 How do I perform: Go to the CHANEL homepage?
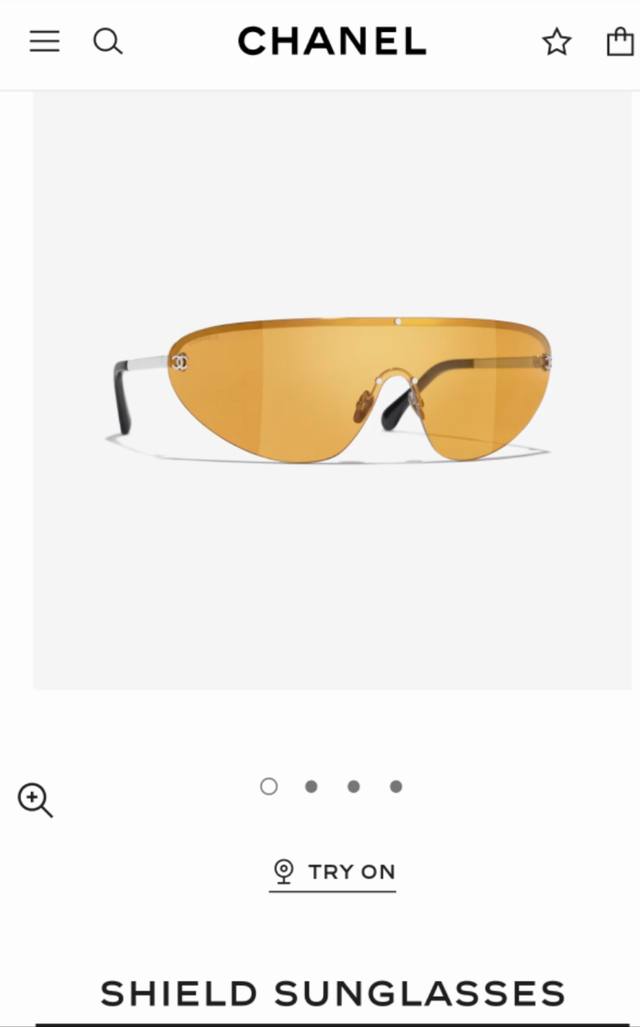(x=332, y=41)
